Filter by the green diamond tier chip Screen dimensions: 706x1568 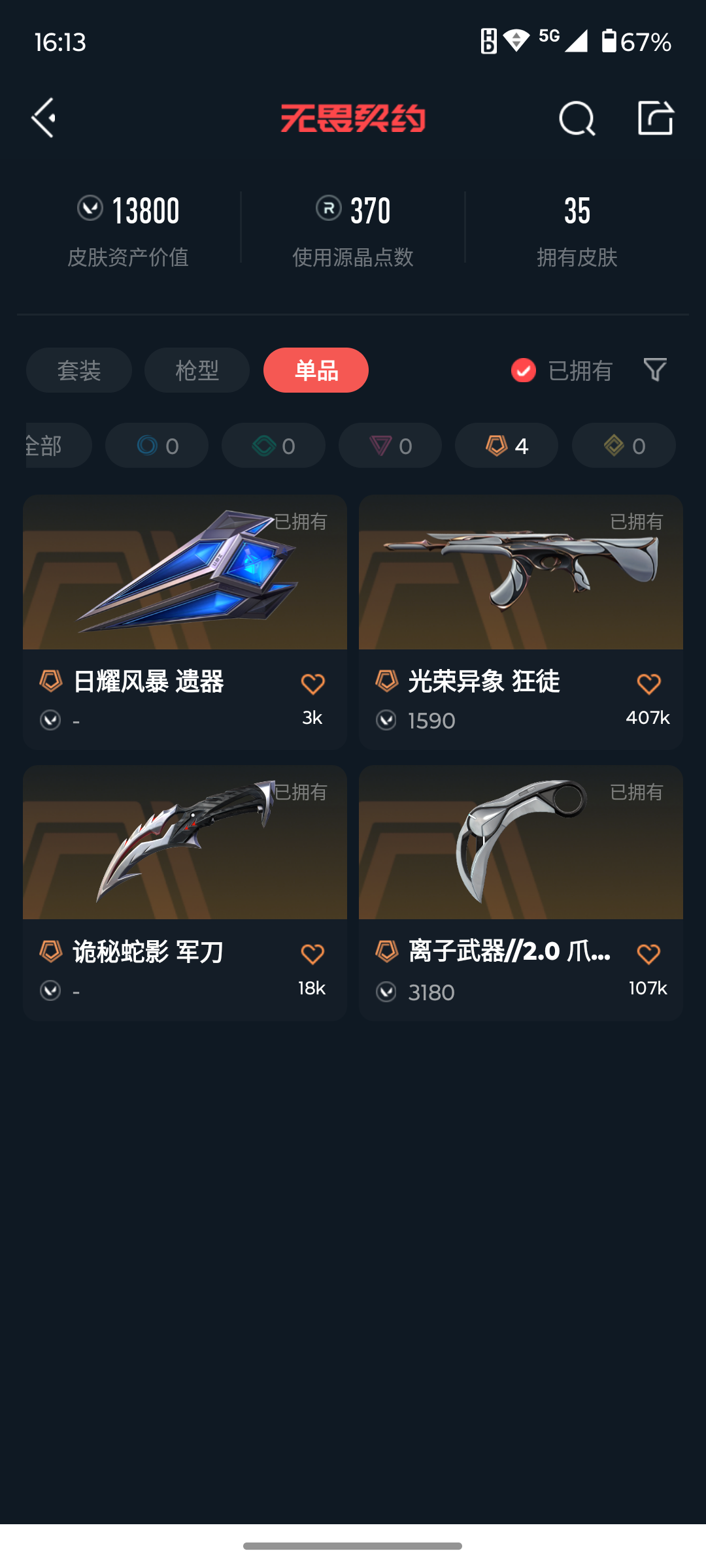coord(273,446)
